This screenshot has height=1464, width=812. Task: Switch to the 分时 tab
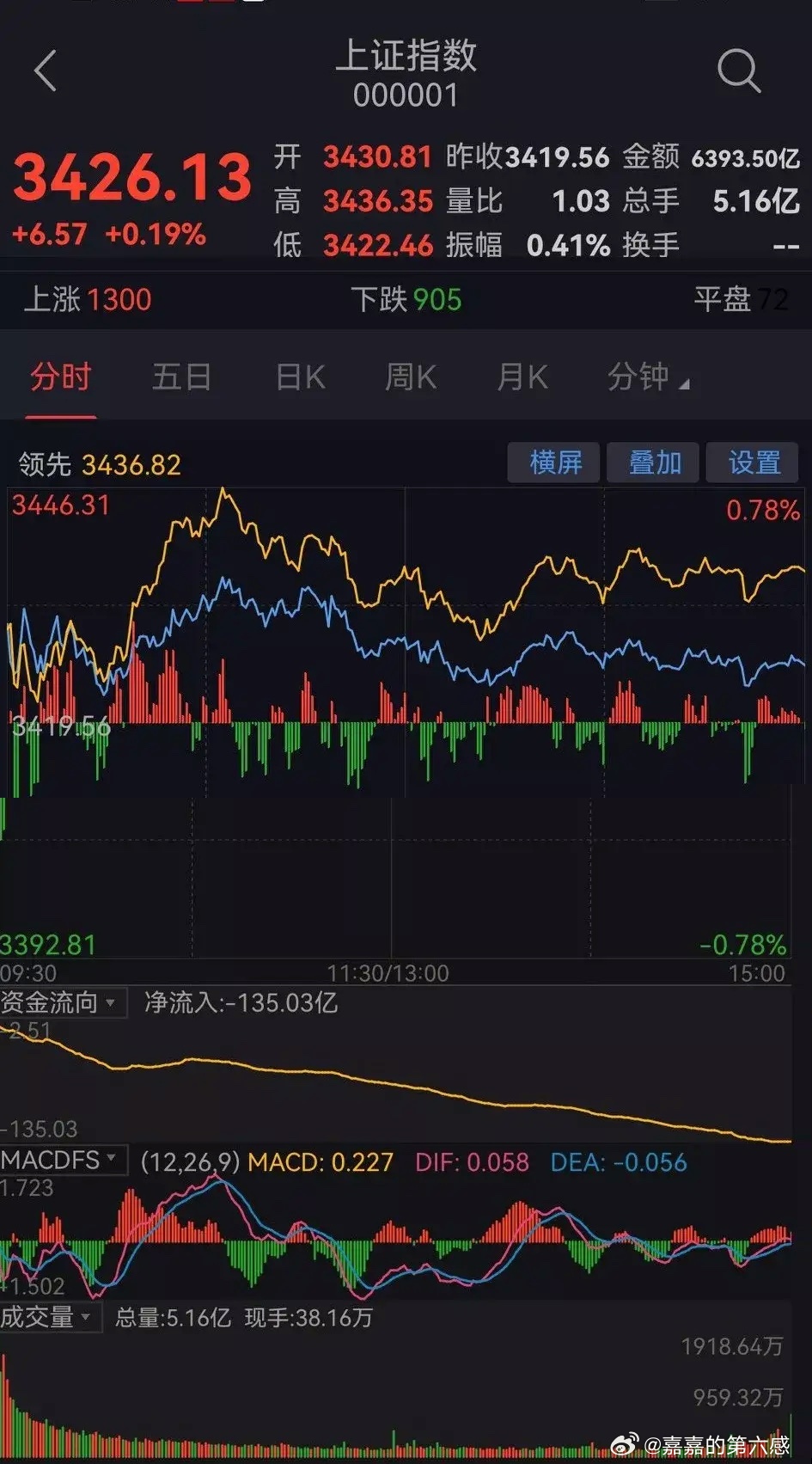pyautogui.click(x=60, y=377)
